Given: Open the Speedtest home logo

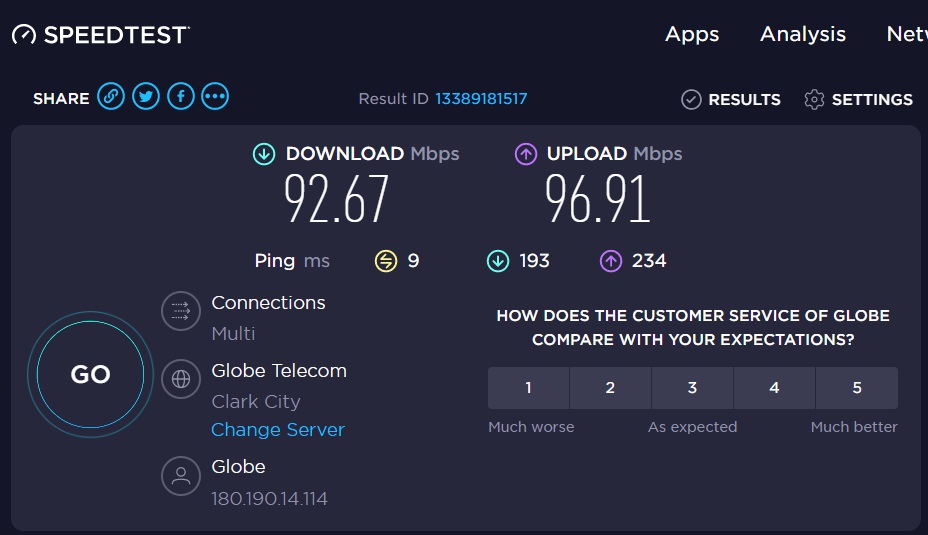Looking at the screenshot, I should (x=100, y=35).
